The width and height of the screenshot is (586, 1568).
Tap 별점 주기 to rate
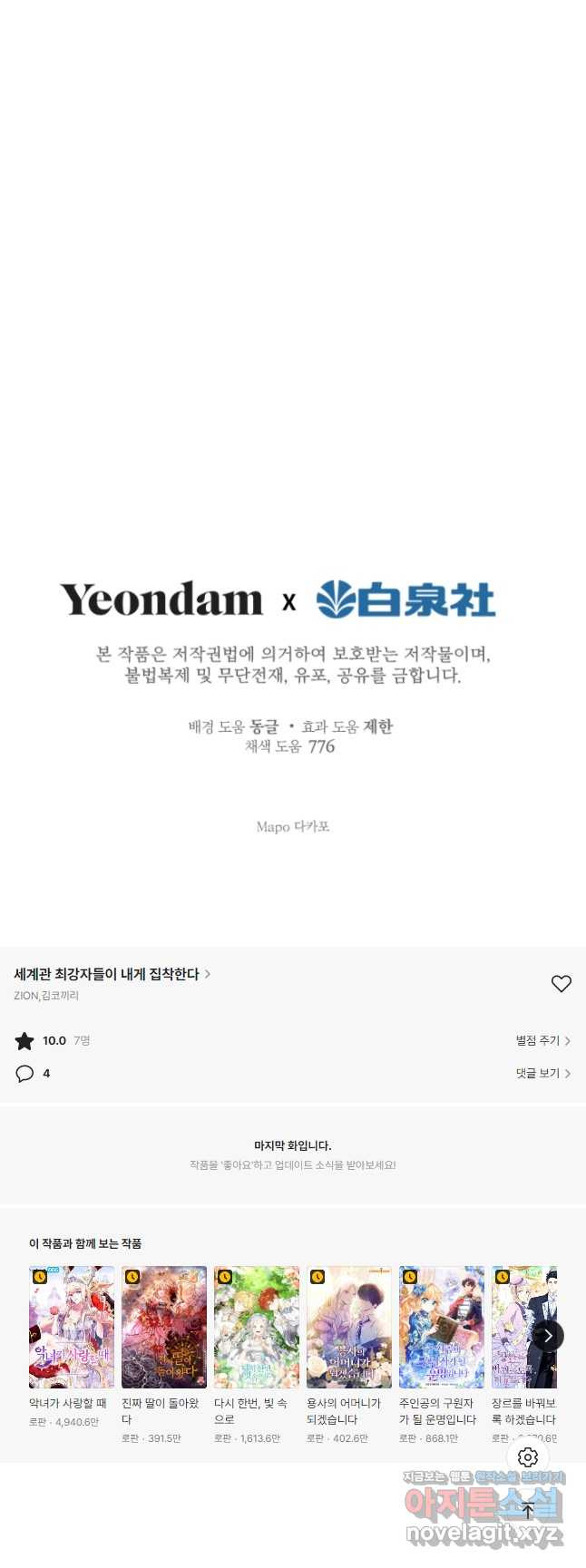(x=542, y=1041)
